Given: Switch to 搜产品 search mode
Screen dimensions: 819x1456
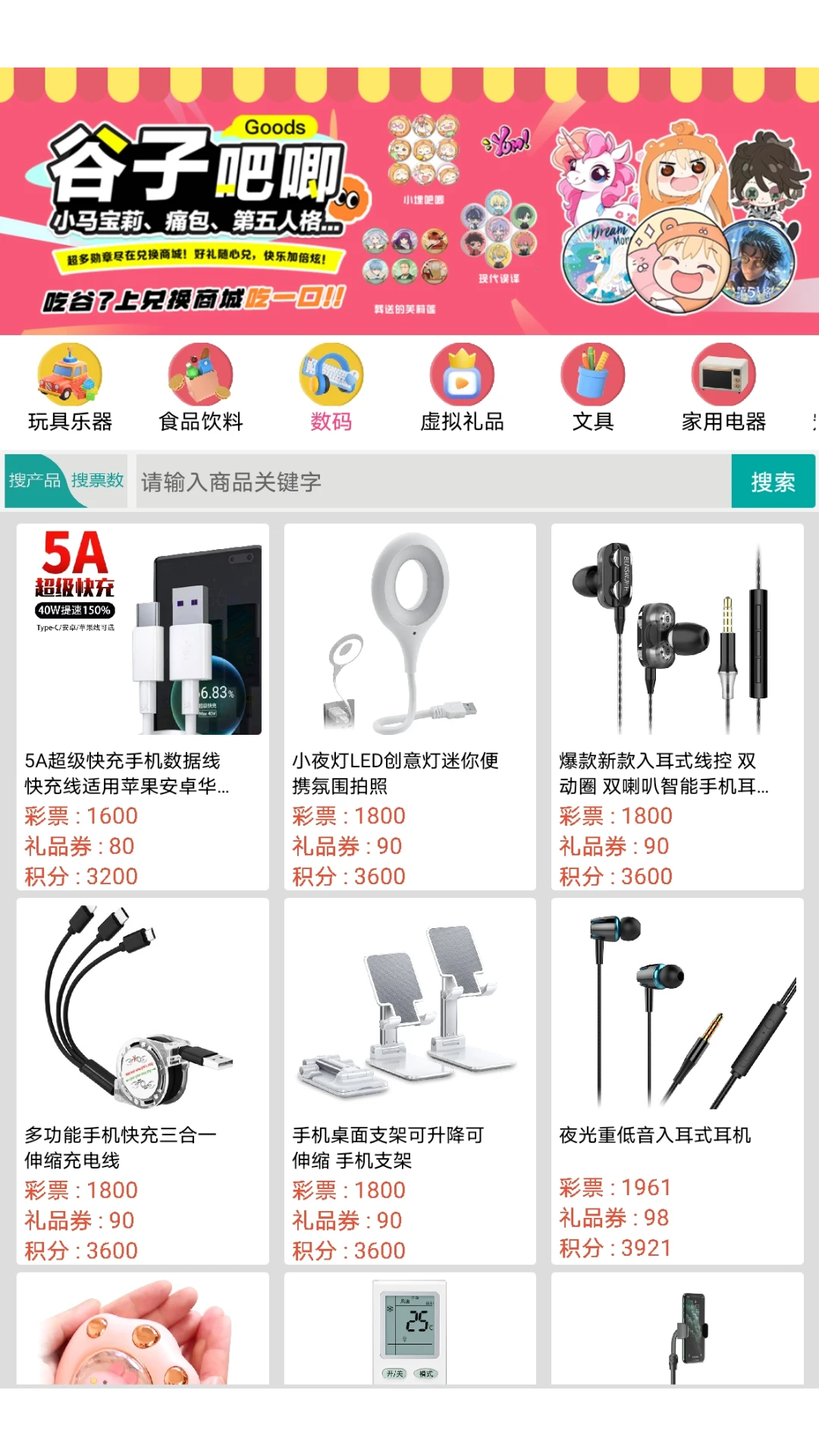Looking at the screenshot, I should (34, 481).
